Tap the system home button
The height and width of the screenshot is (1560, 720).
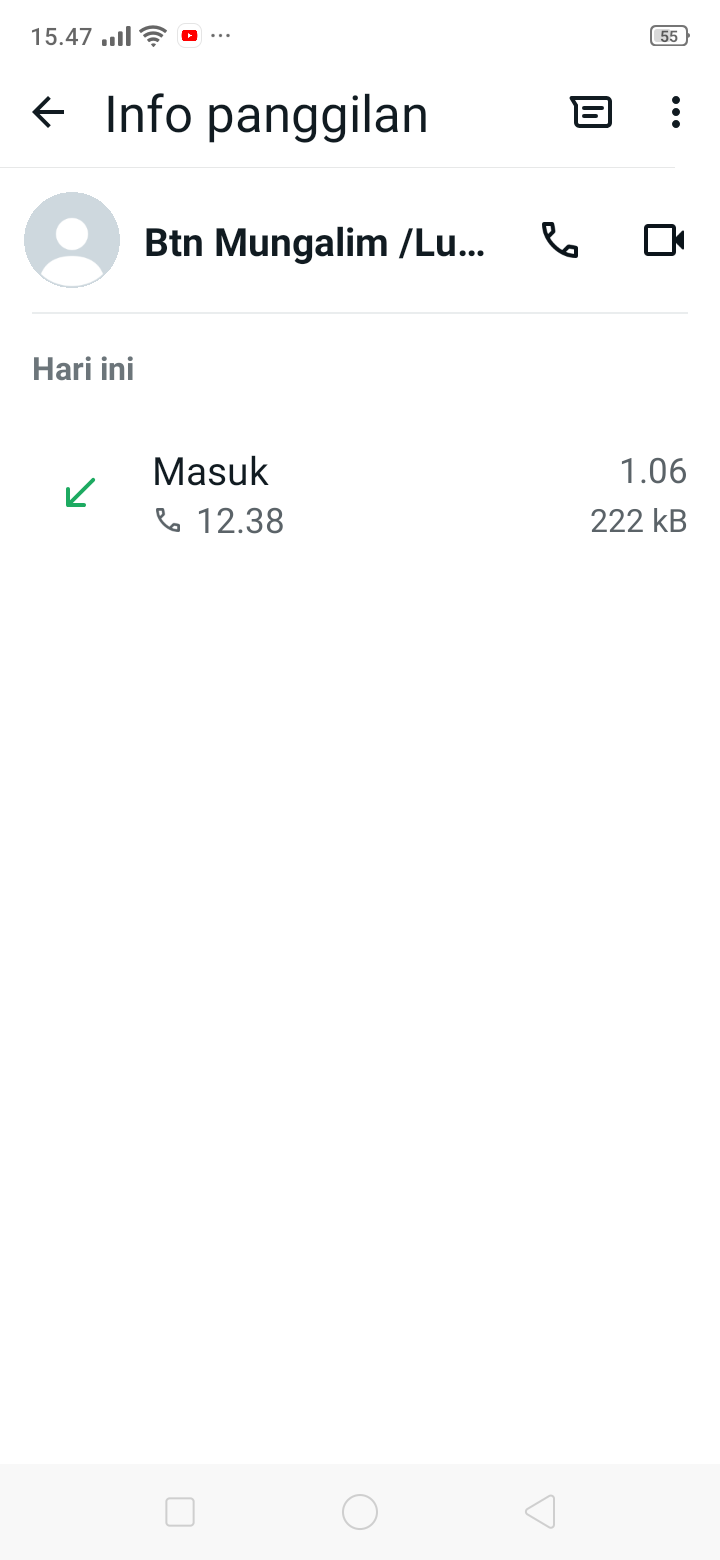360,1512
